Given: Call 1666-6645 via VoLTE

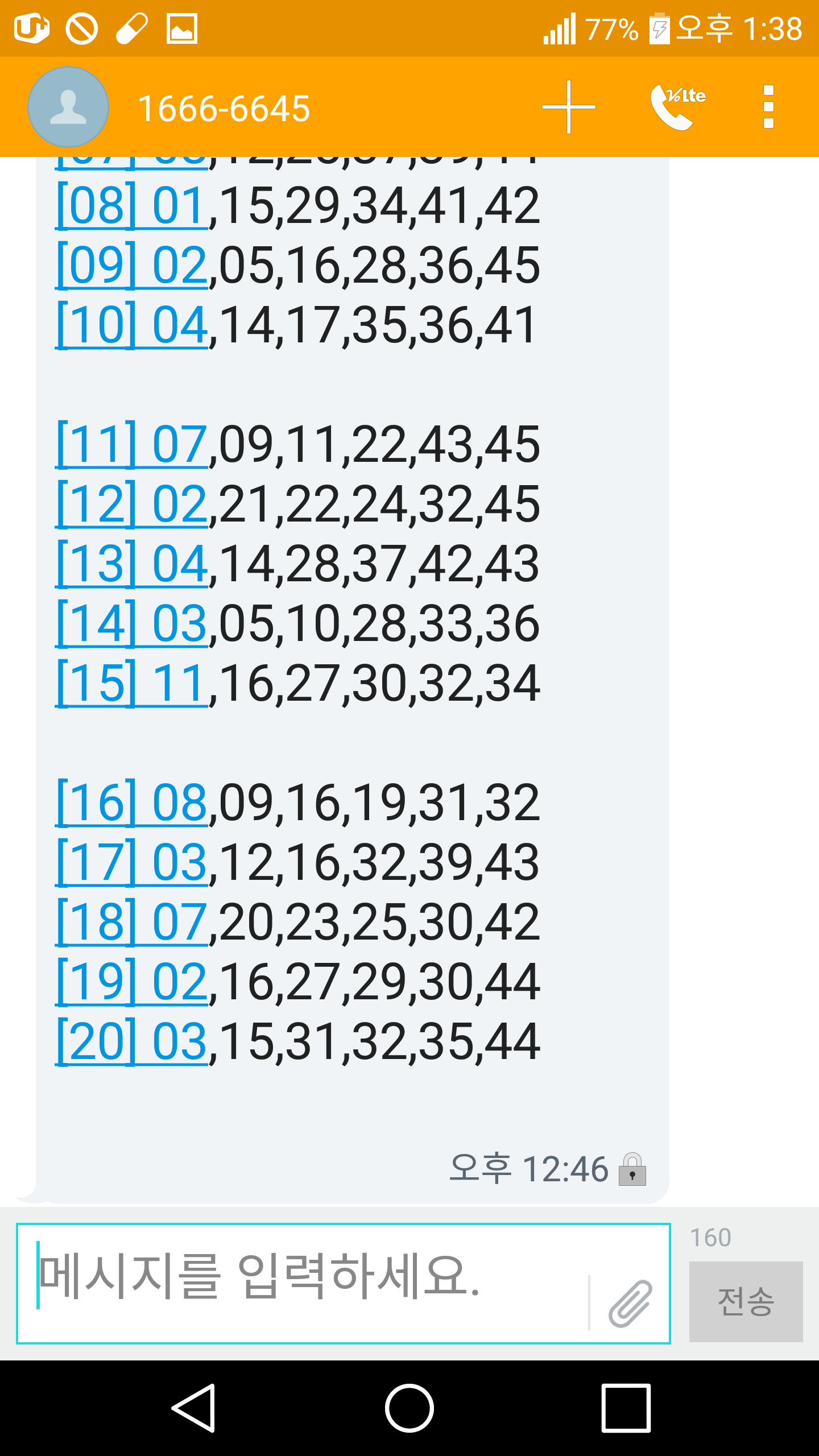Looking at the screenshot, I should [x=677, y=107].
